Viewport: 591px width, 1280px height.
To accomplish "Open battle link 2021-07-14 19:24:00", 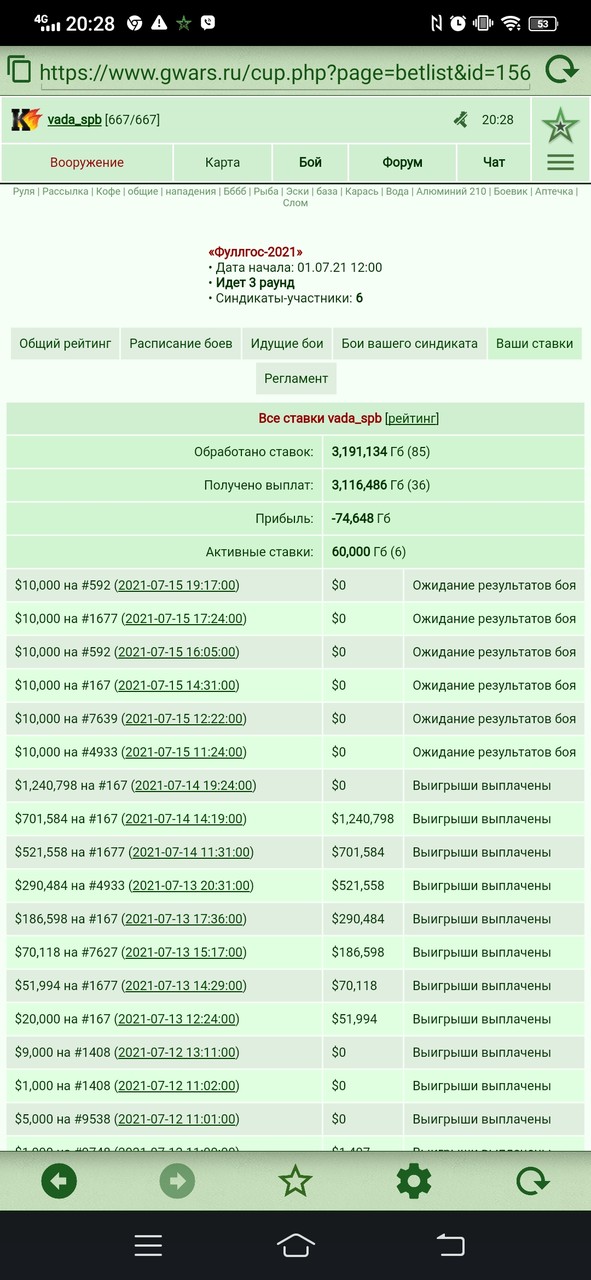I will point(193,785).
